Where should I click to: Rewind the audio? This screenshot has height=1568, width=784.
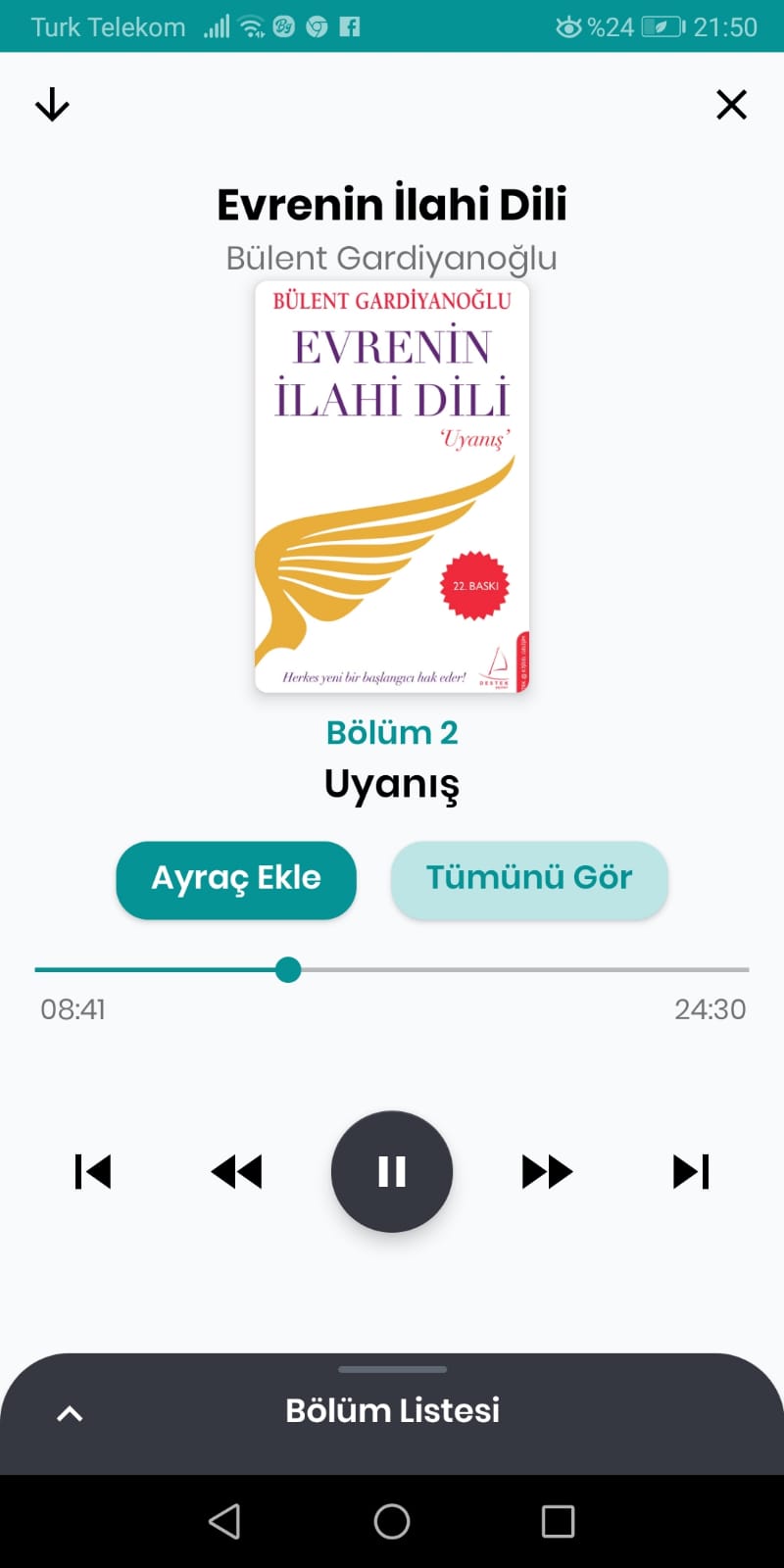pos(237,1171)
